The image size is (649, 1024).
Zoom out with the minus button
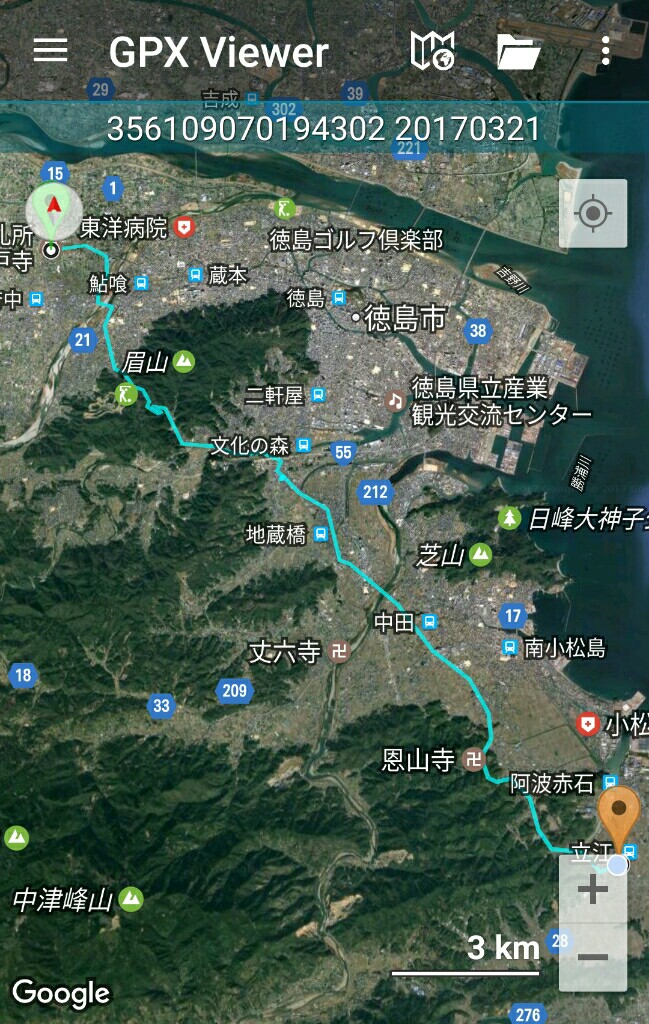pyautogui.click(x=593, y=957)
